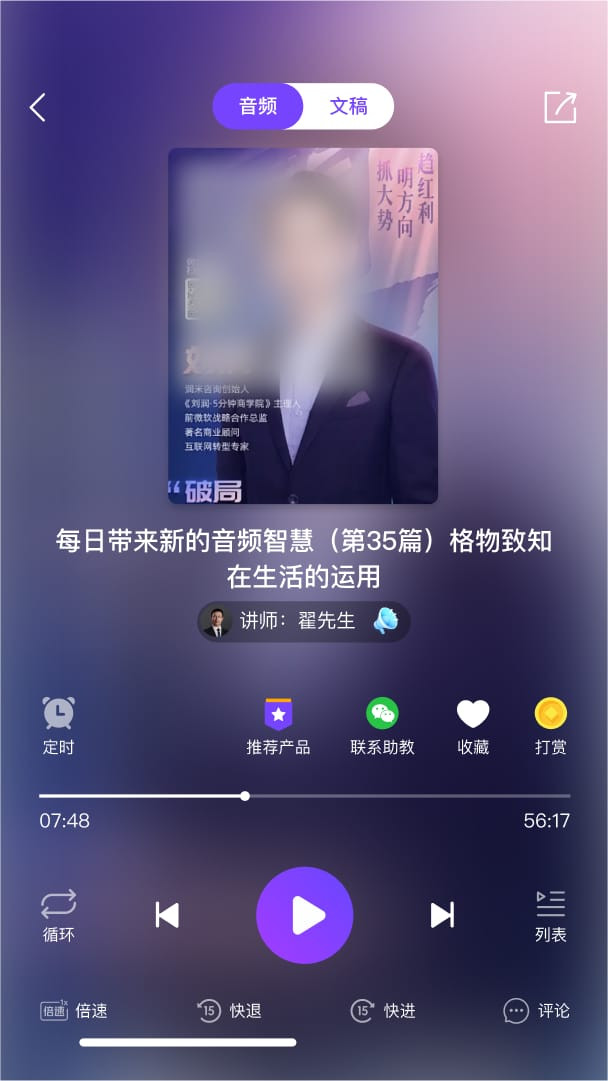Skip to the next track
This screenshot has height=1081, width=608.
[x=442, y=915]
